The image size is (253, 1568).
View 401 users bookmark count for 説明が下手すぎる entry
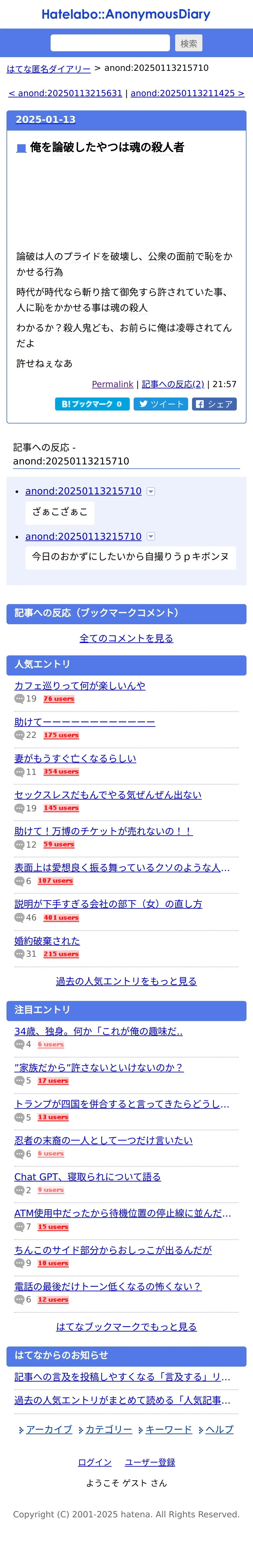(61, 917)
